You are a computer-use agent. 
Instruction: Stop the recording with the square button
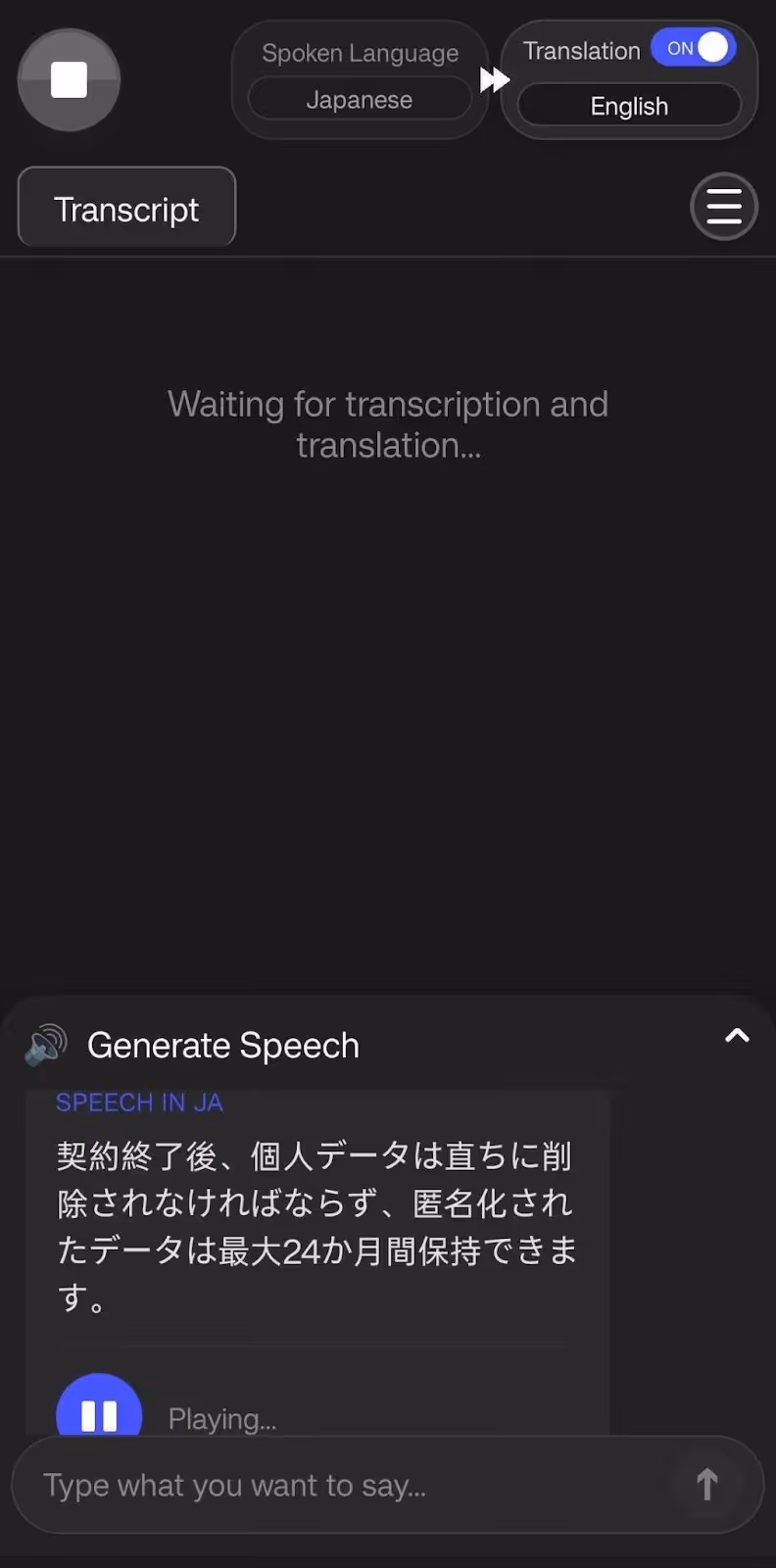(70, 79)
